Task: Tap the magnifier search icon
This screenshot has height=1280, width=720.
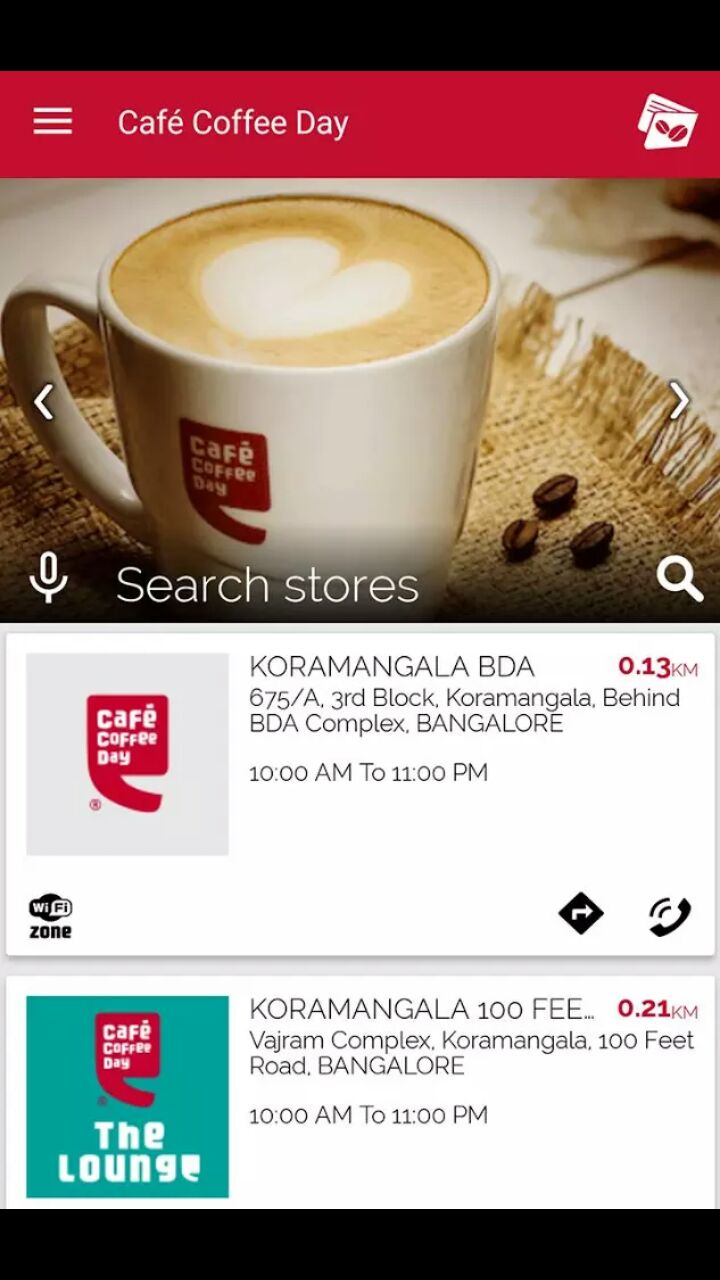Action: coord(679,579)
